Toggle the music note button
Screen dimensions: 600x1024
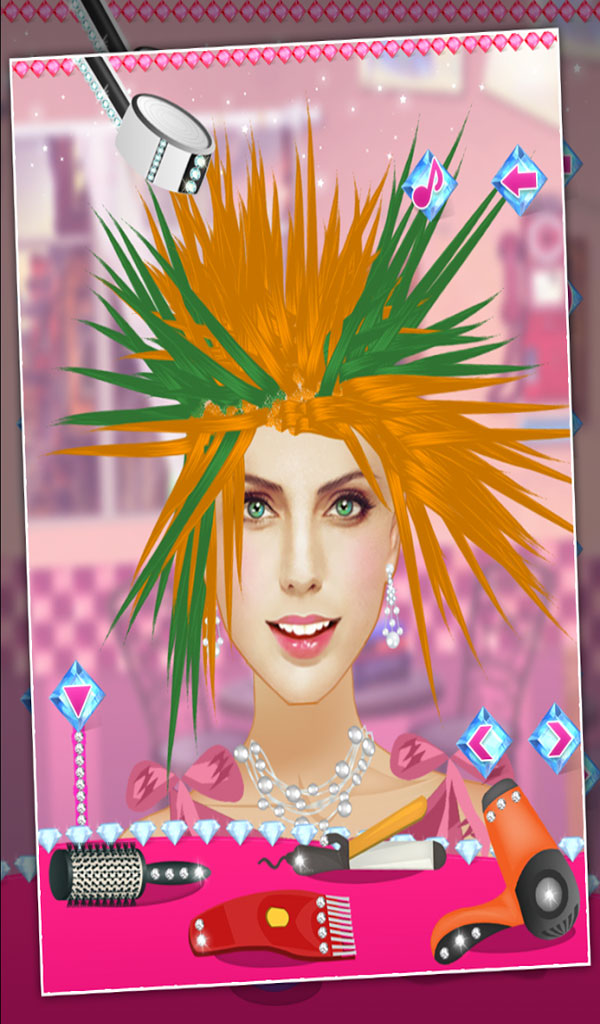429,185
